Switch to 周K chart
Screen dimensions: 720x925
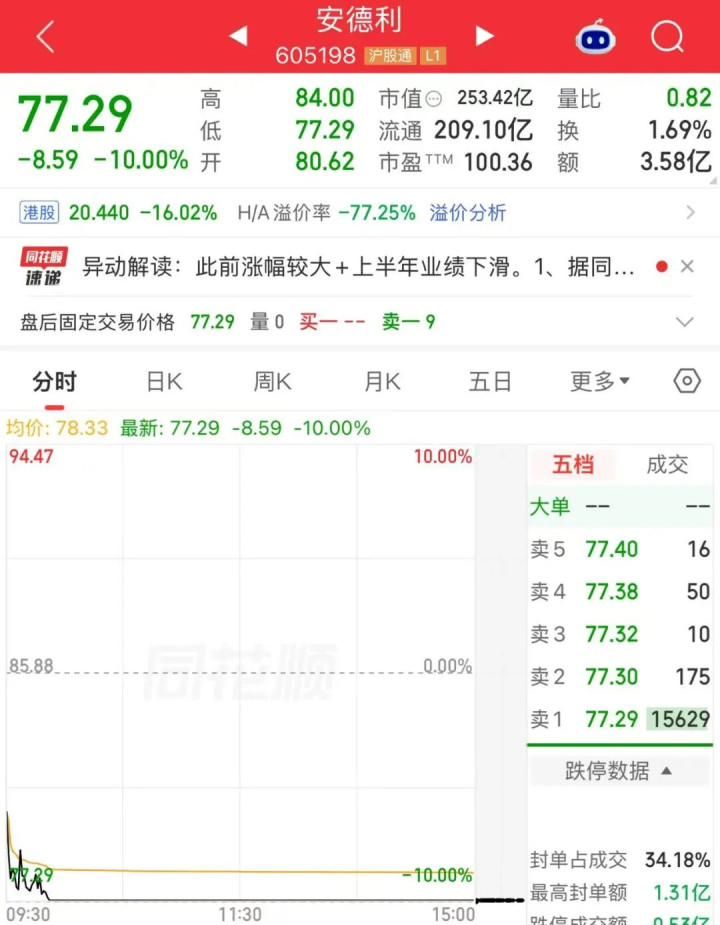click(x=272, y=382)
